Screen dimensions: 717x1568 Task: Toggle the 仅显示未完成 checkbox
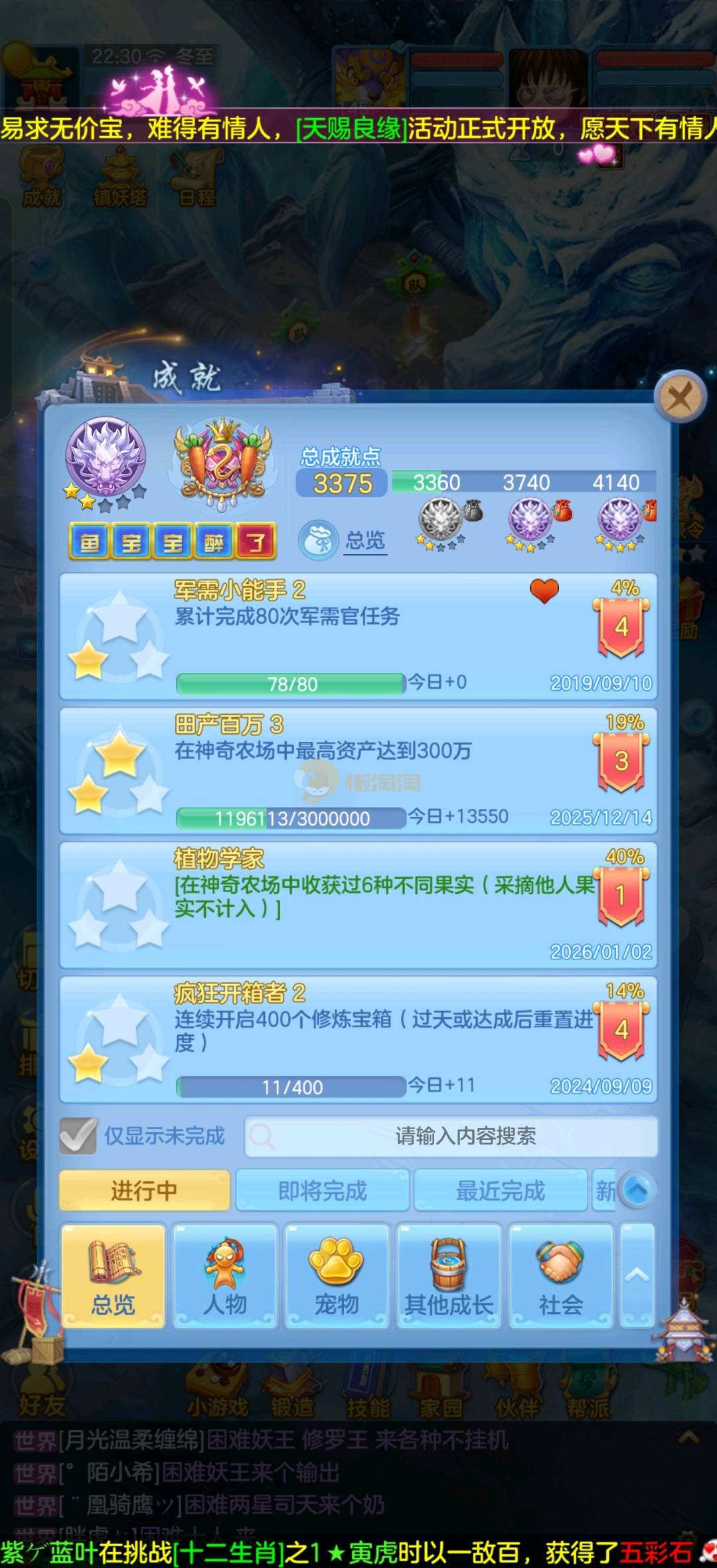click(78, 1135)
